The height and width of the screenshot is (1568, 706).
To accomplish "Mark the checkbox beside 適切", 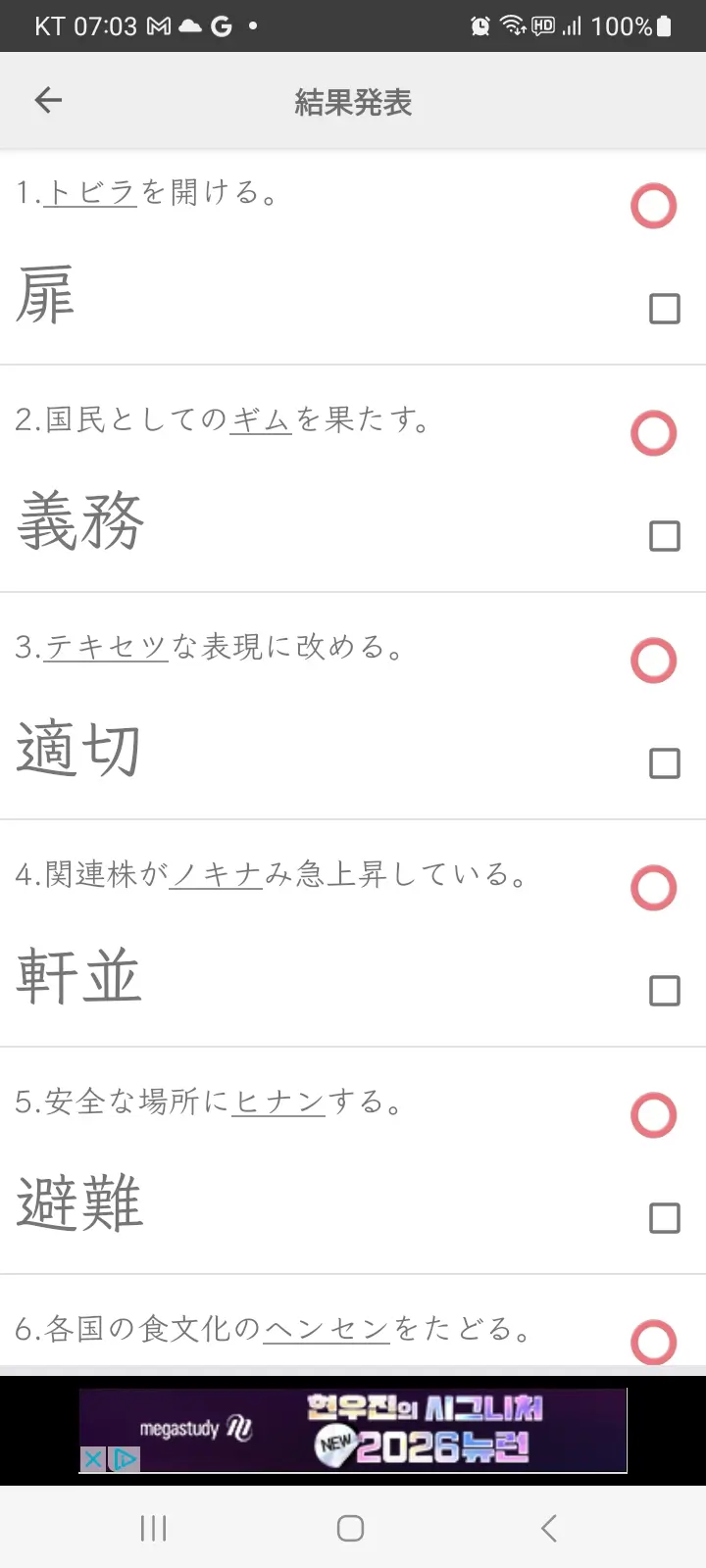I will click(665, 763).
